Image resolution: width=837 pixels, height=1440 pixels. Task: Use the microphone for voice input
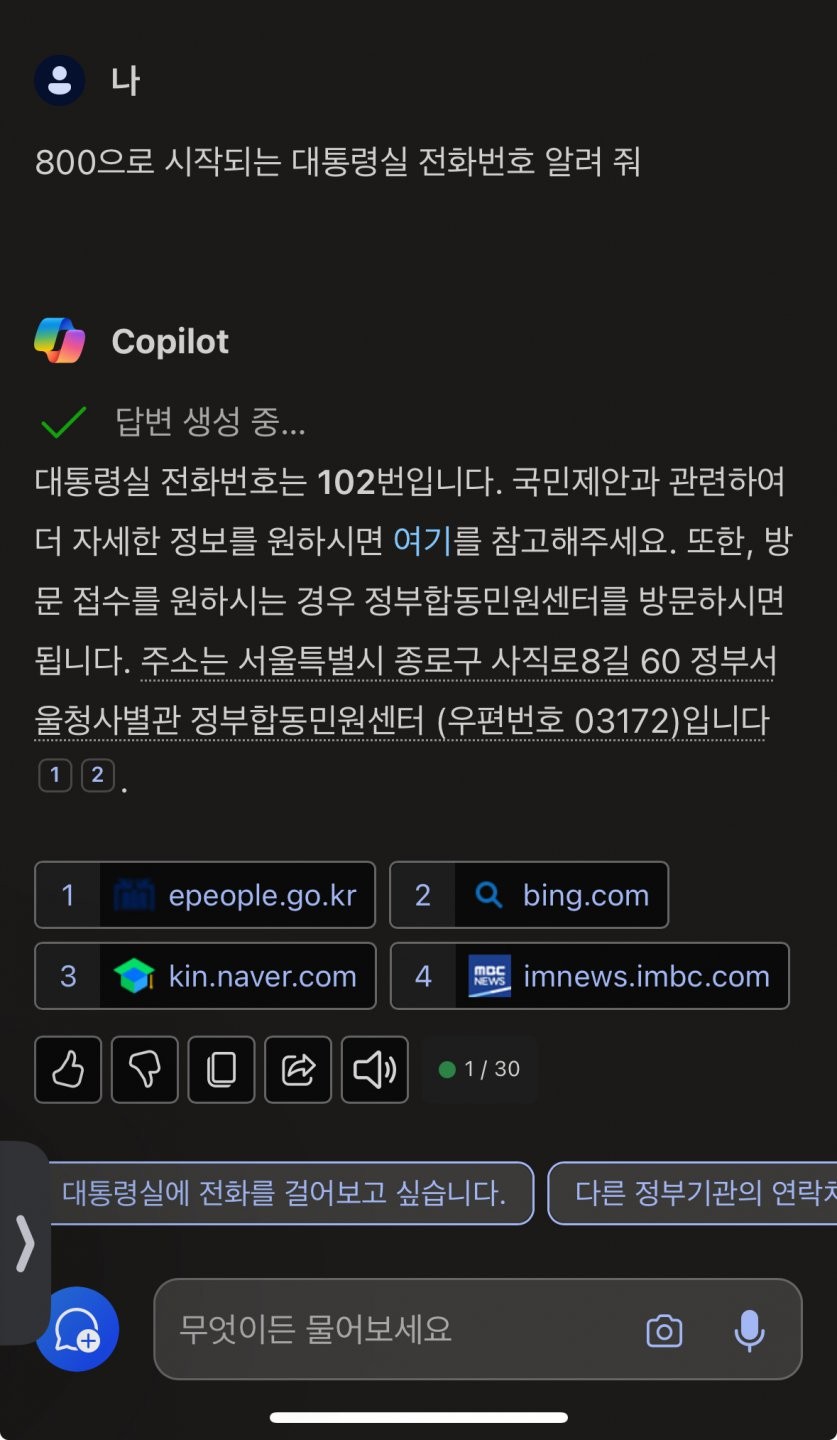pyautogui.click(x=749, y=1331)
